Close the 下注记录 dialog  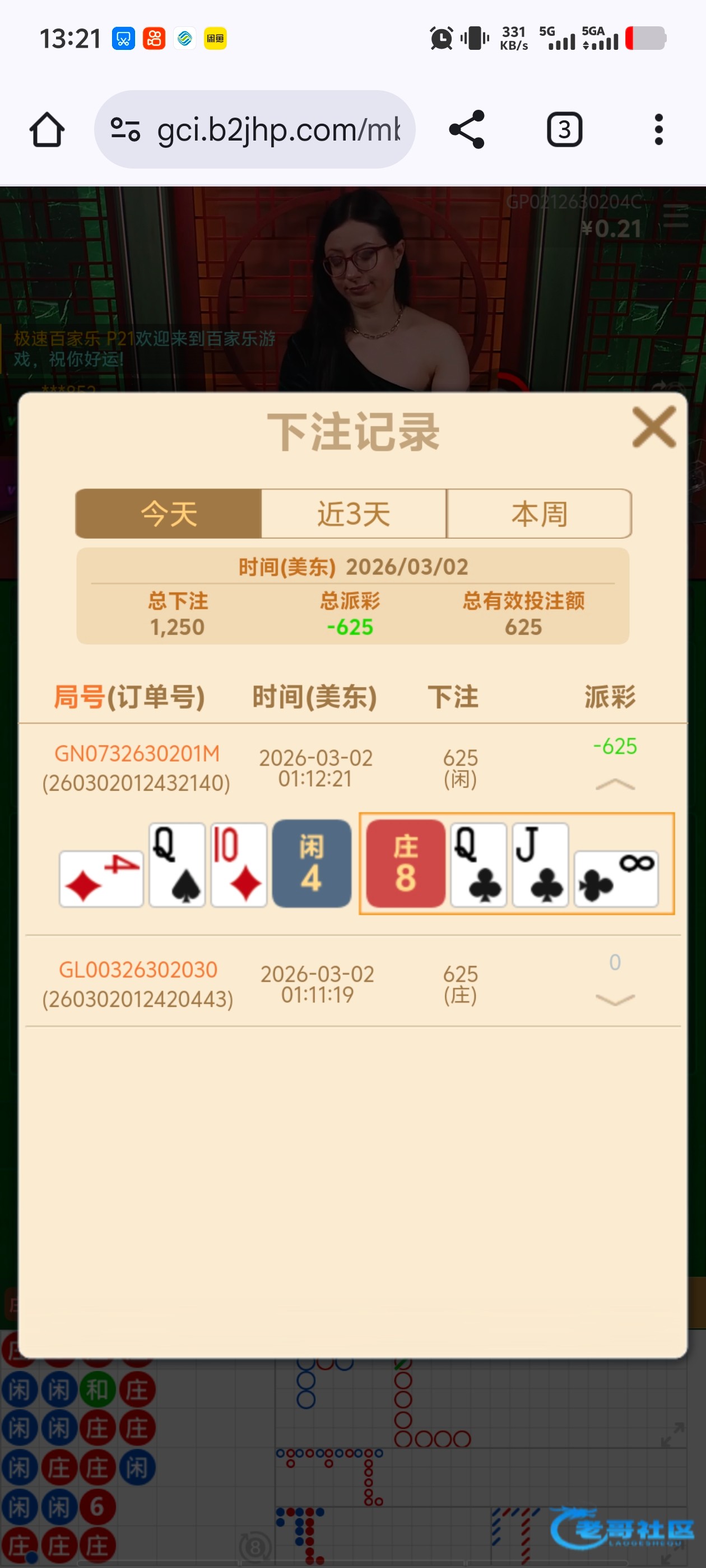pyautogui.click(x=654, y=427)
